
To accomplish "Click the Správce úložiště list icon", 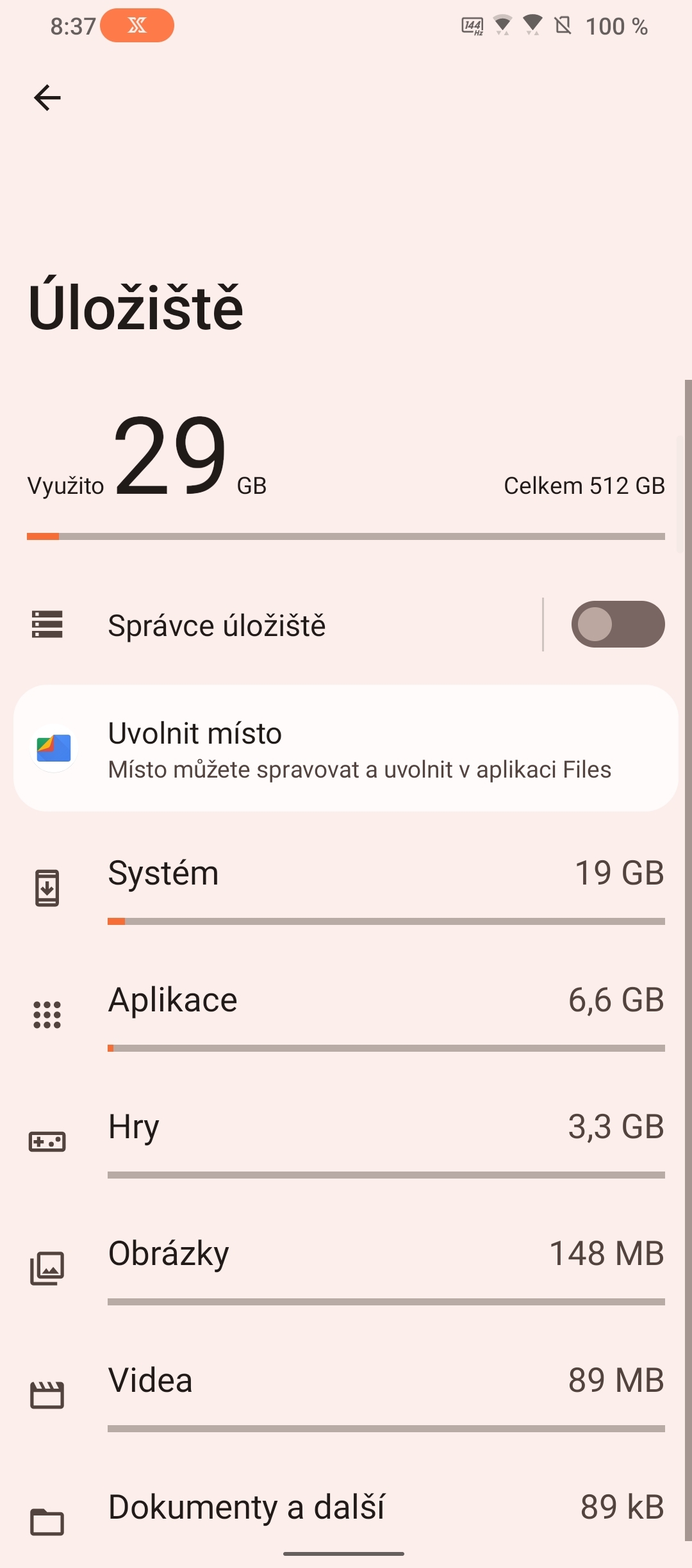I will (x=48, y=625).
